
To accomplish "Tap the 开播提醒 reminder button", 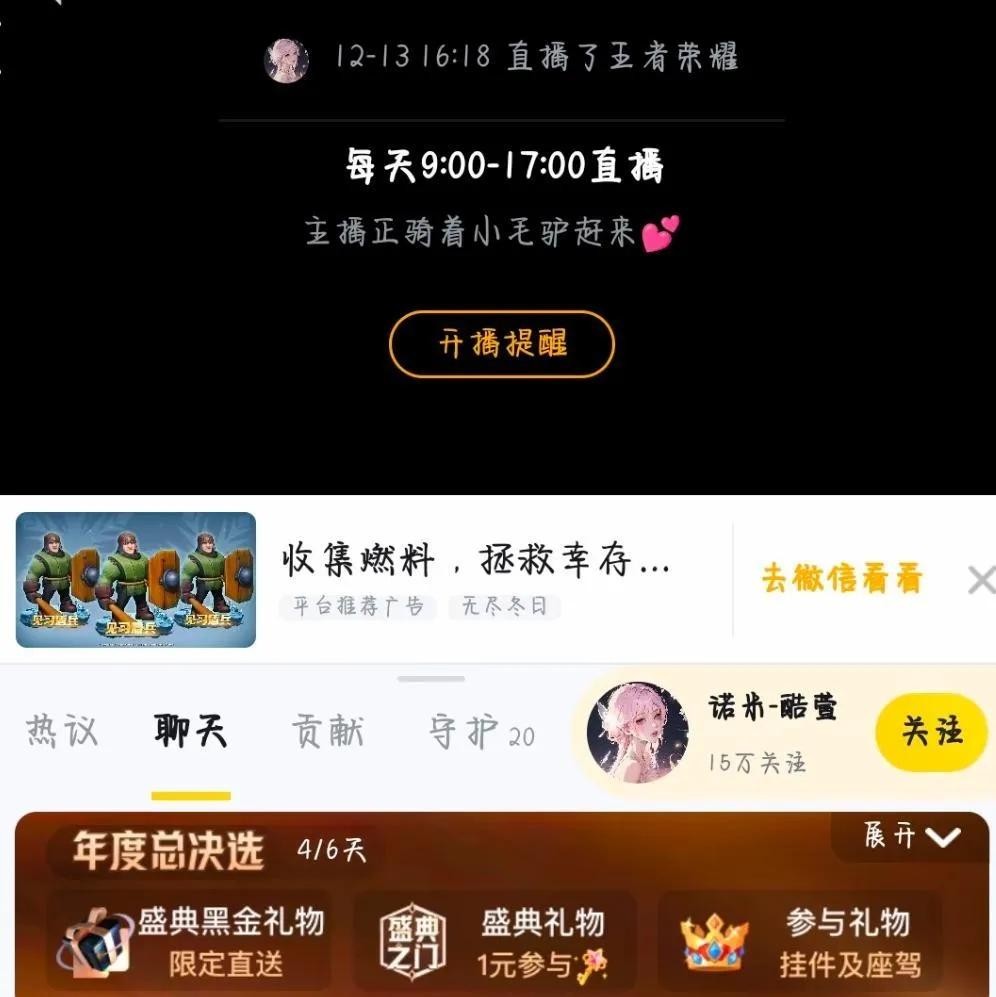I will click(x=501, y=344).
